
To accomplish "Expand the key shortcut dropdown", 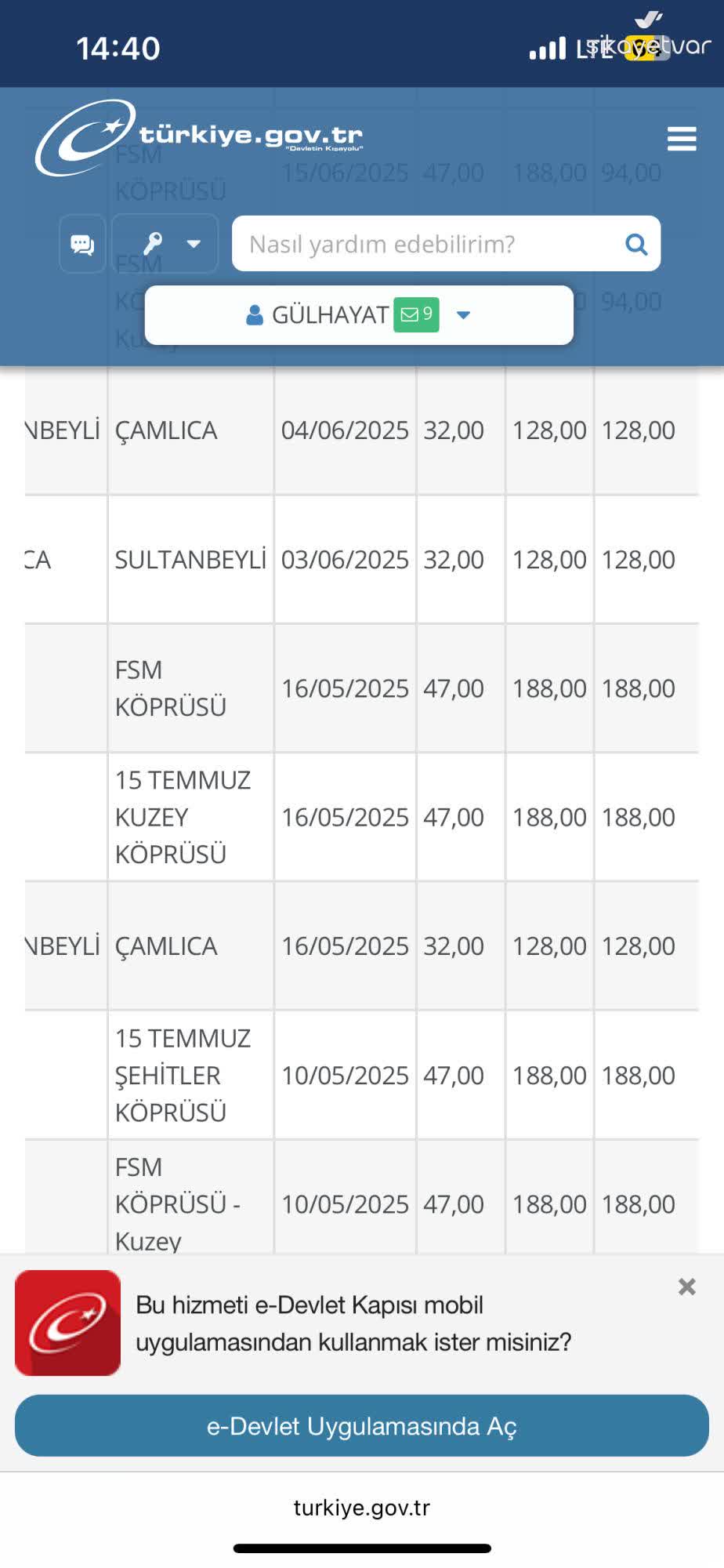I will (165, 244).
